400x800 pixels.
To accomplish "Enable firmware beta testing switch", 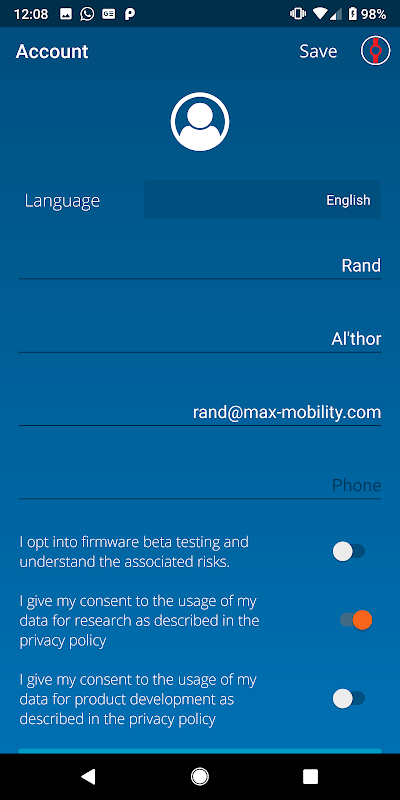I will click(349, 552).
